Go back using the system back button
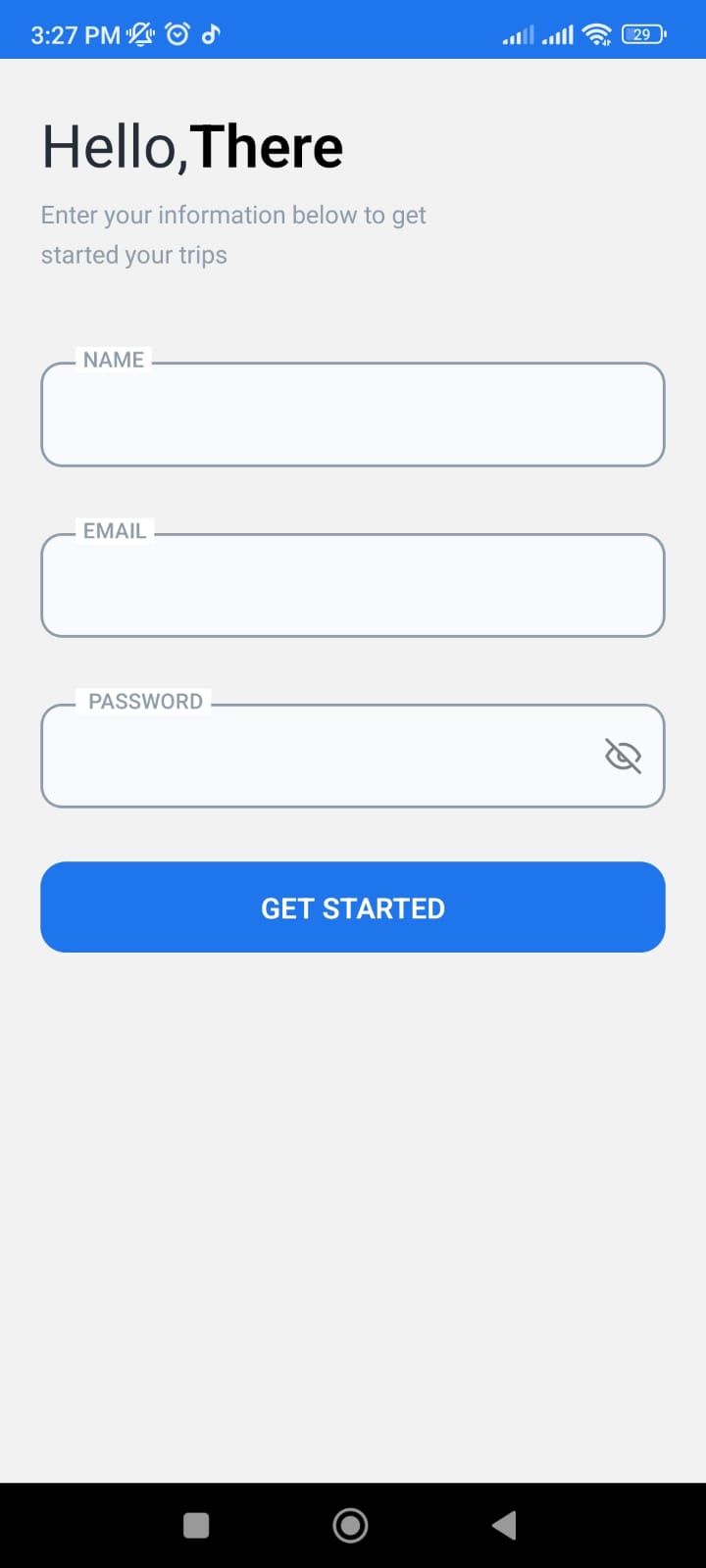Image resolution: width=706 pixels, height=1568 pixels. (504, 1525)
